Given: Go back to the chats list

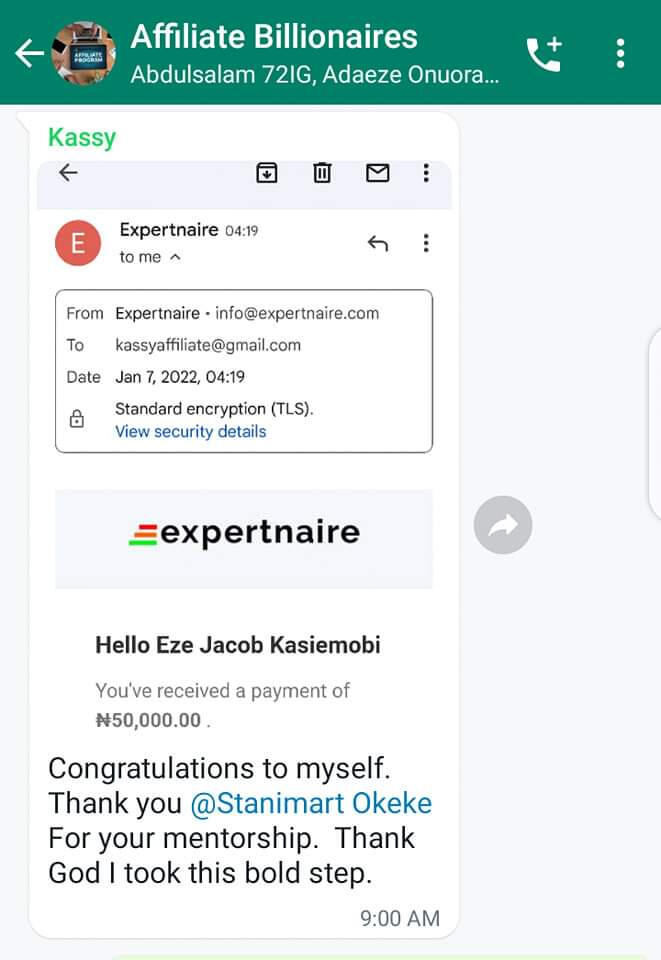Looking at the screenshot, I should pyautogui.click(x=28, y=53).
